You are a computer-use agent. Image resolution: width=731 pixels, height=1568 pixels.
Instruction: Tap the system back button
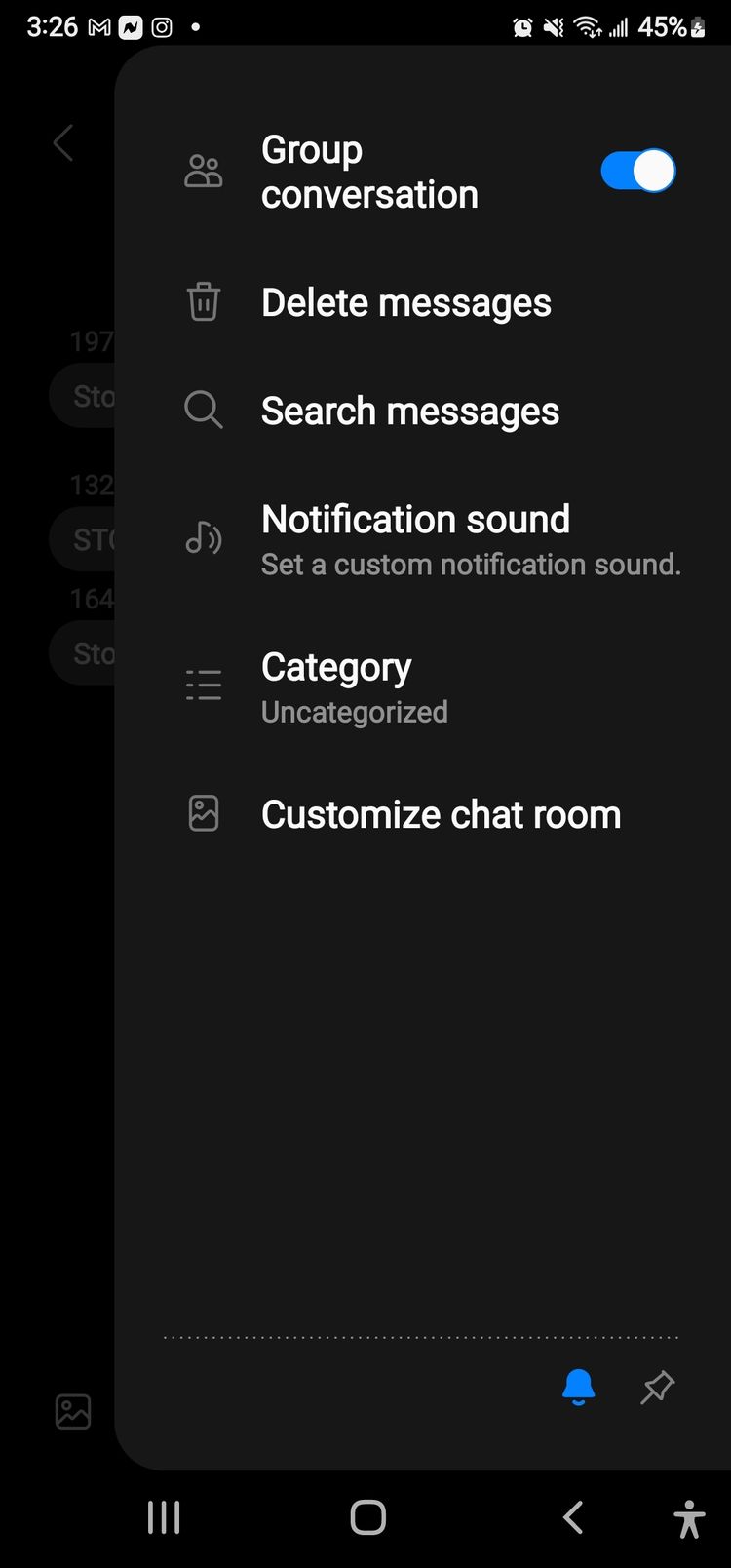point(573,1517)
